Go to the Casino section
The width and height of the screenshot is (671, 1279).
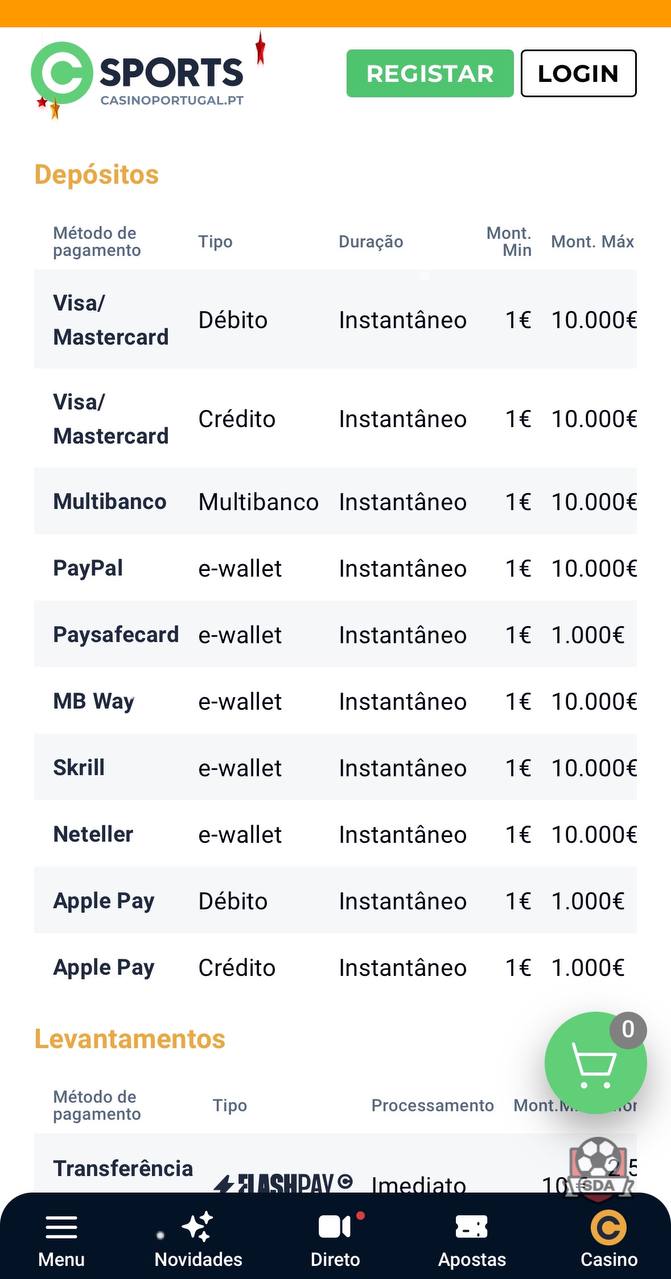(608, 1239)
